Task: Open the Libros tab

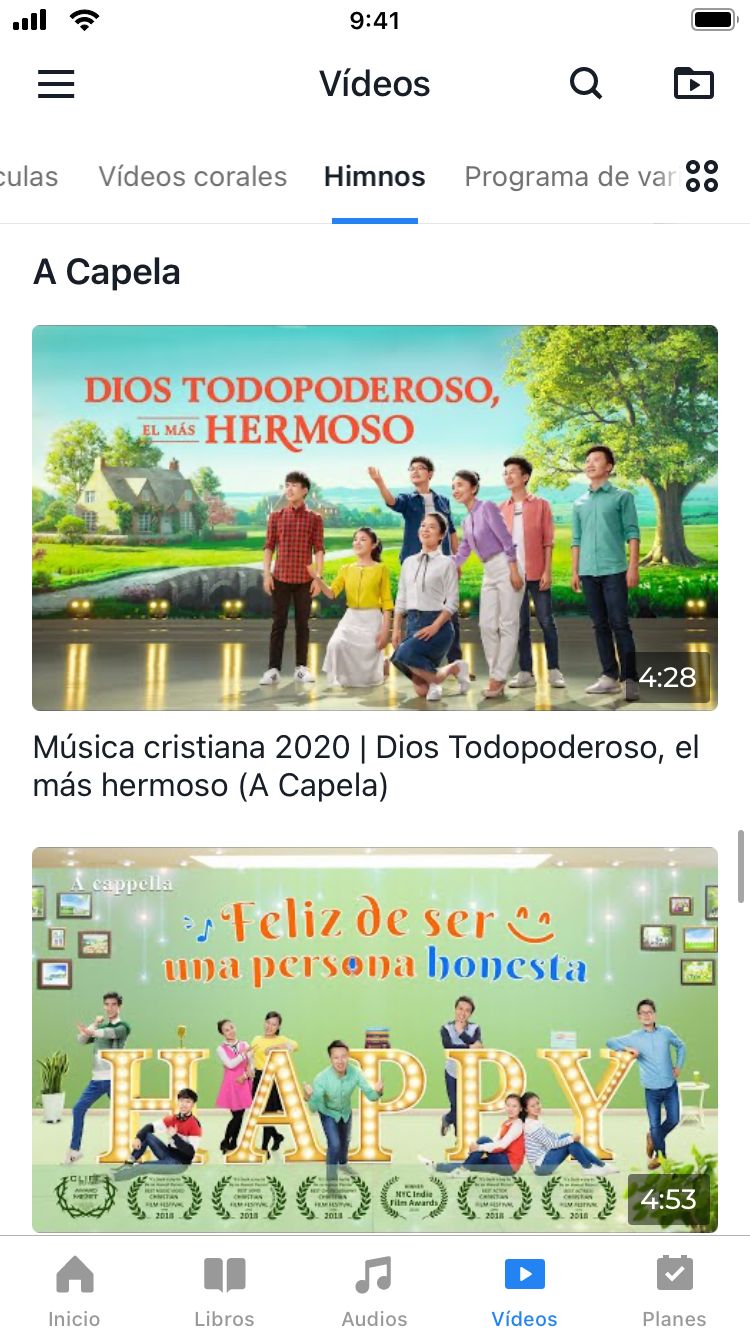Action: [x=225, y=1290]
